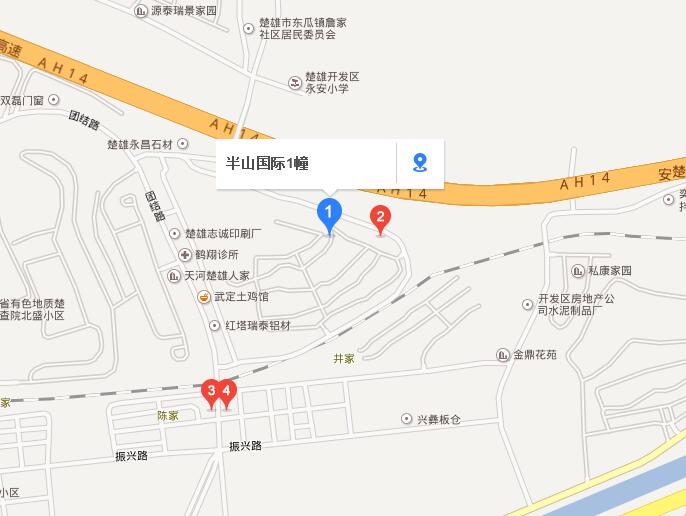Select the red marker number 4
The width and height of the screenshot is (686, 516).
coord(228,391)
